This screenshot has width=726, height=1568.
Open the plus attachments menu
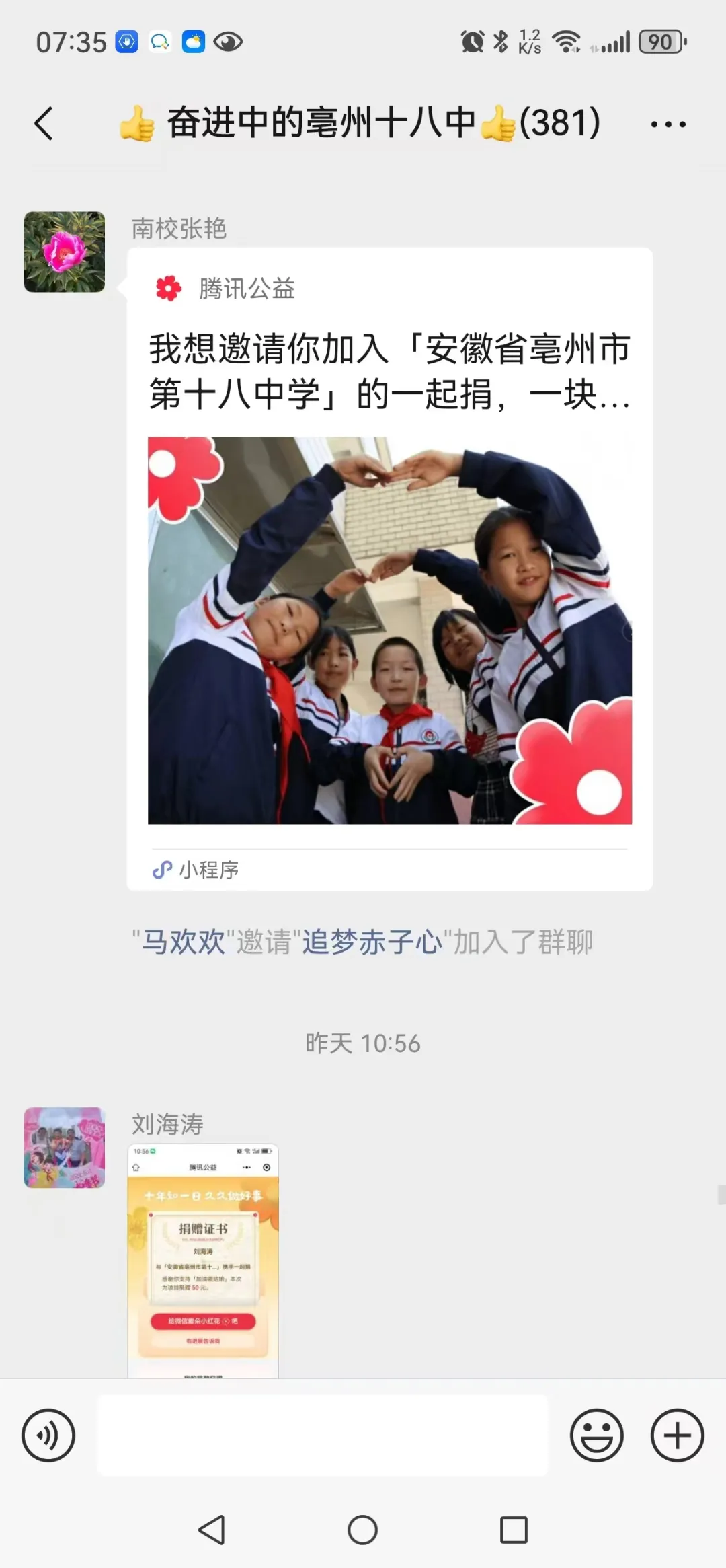tap(677, 1435)
